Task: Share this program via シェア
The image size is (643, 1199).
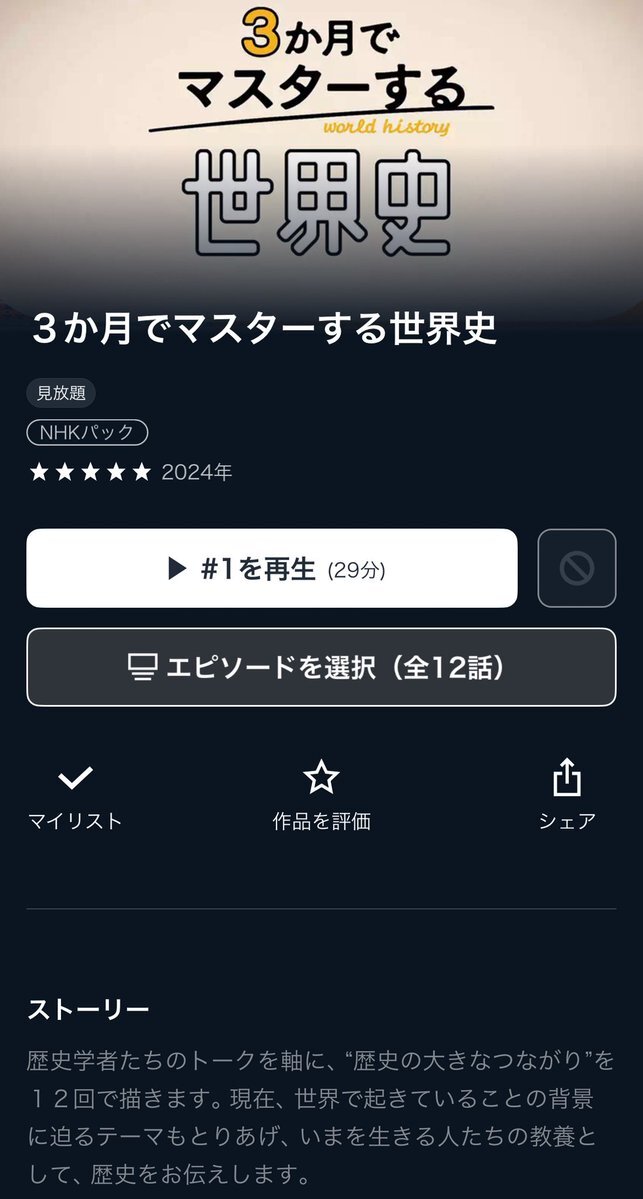Action: tap(567, 795)
